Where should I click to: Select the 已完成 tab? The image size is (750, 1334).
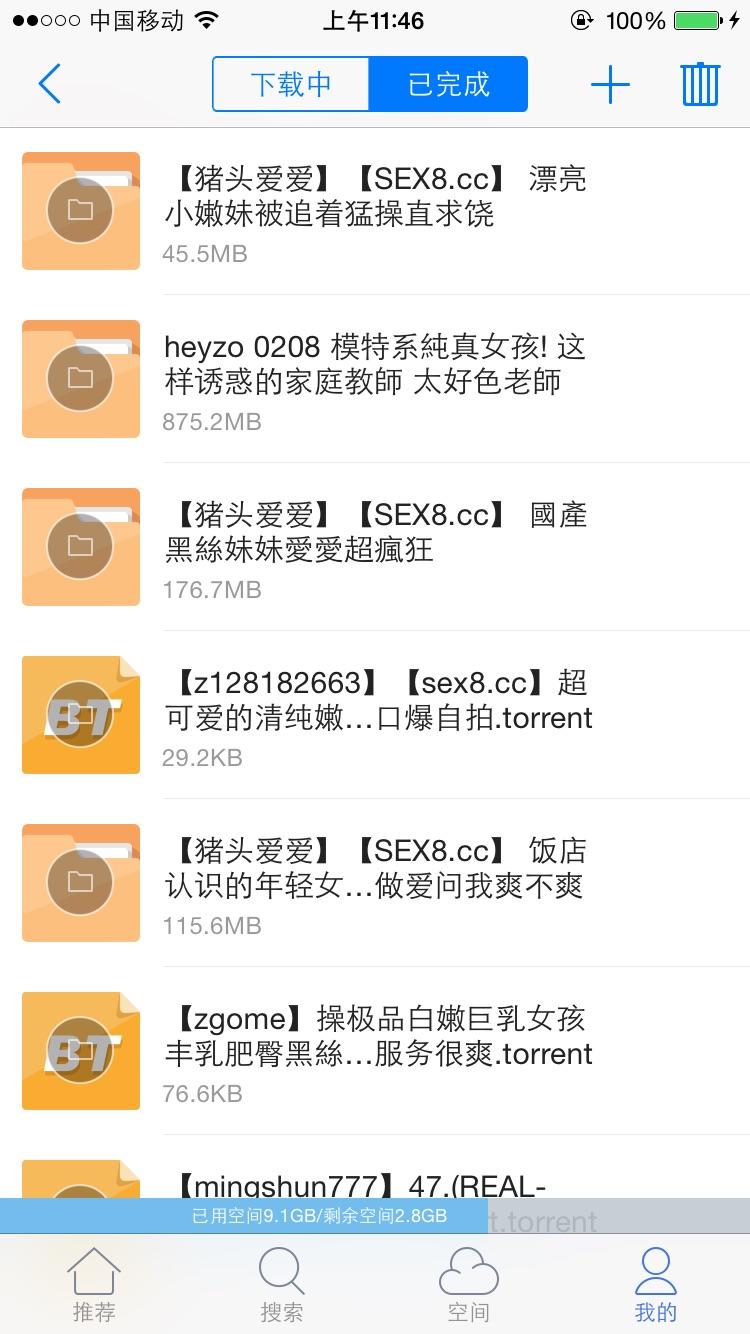tap(448, 84)
